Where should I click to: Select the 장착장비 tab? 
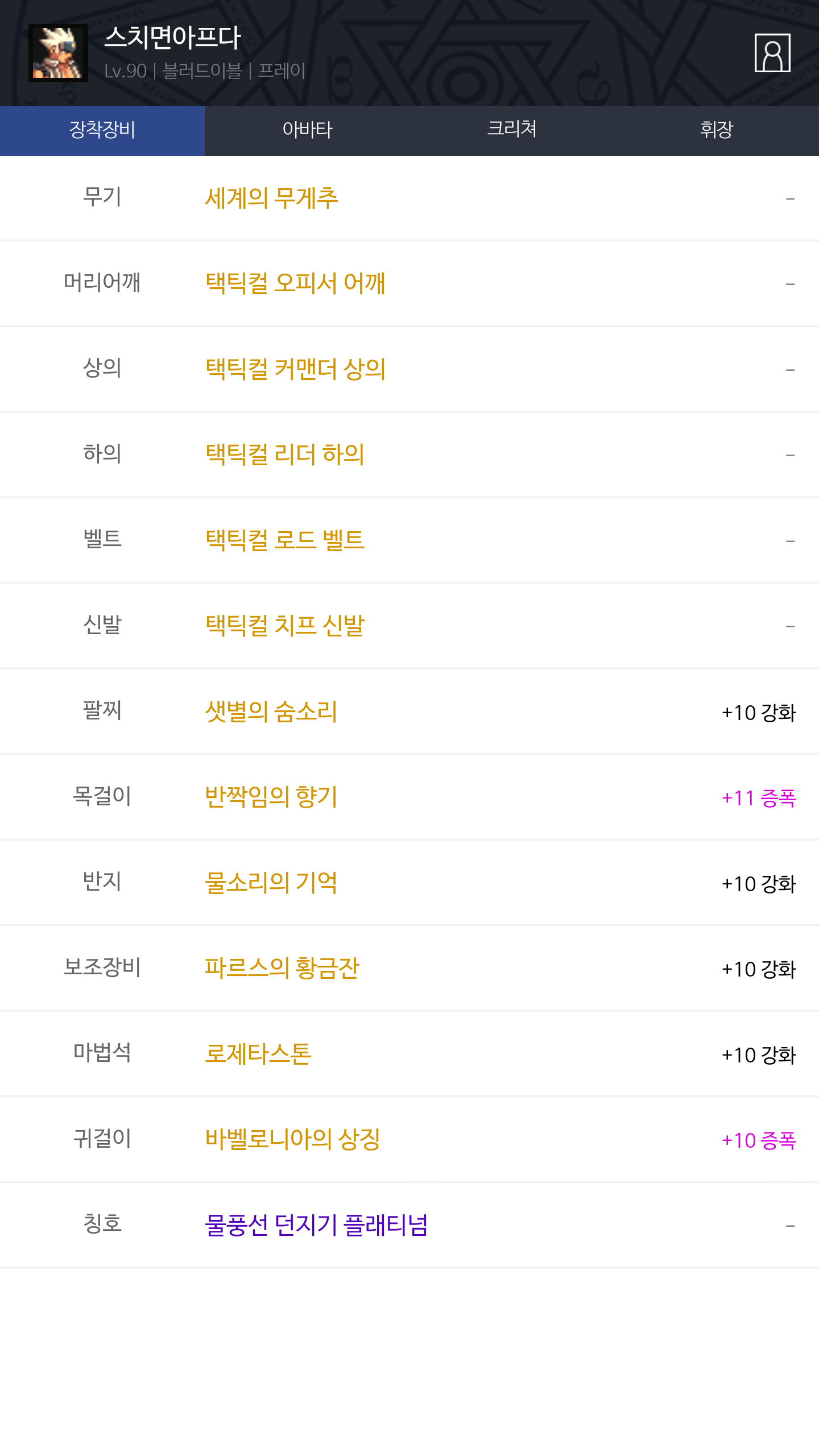pyautogui.click(x=102, y=130)
